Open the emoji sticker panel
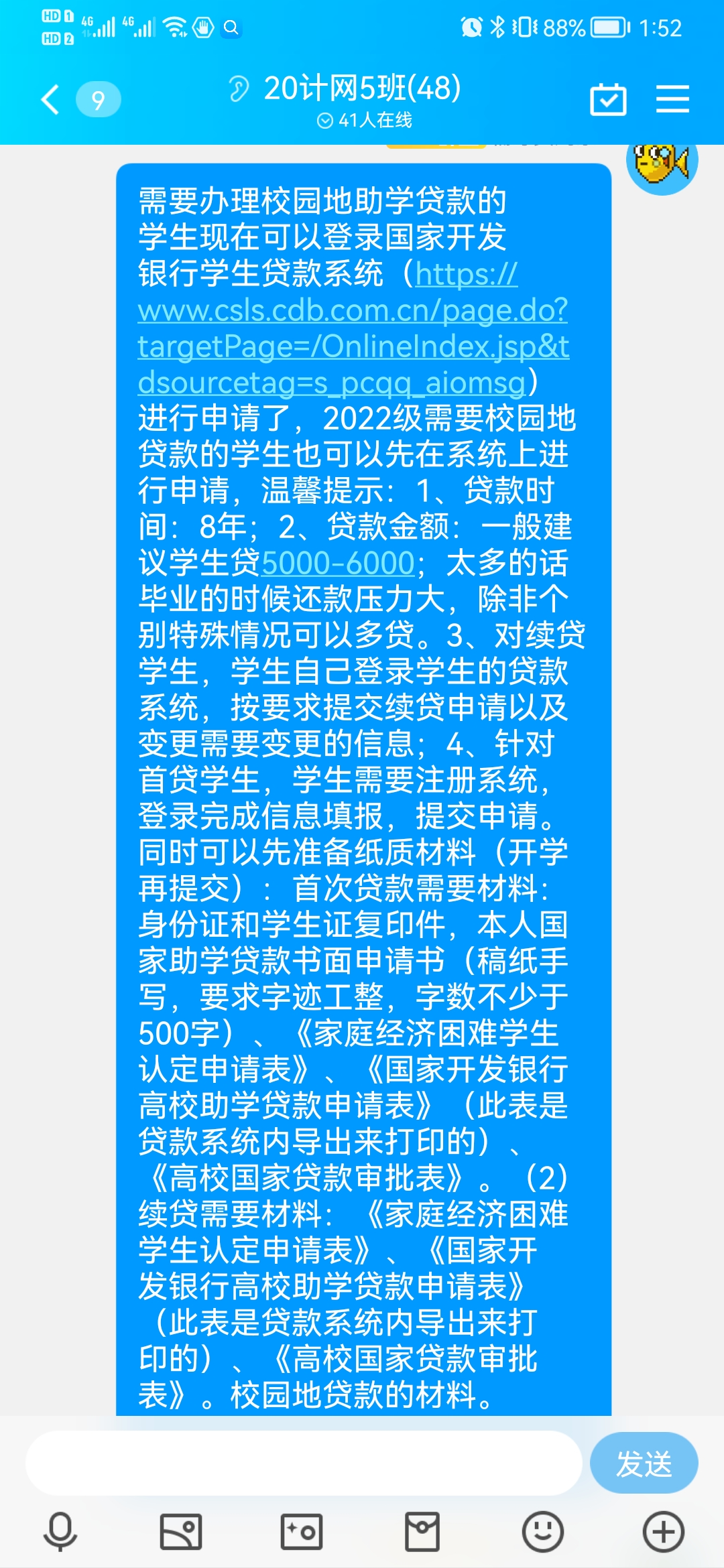The width and height of the screenshot is (724, 1568). point(542,1532)
